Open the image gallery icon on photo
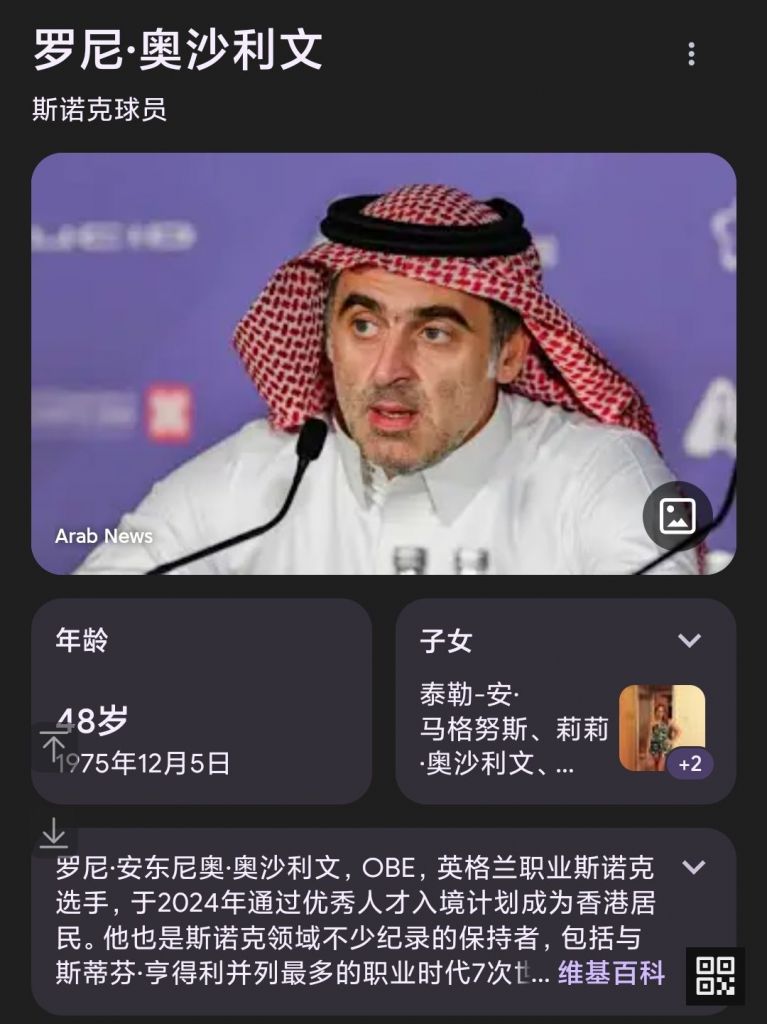The height and width of the screenshot is (1024, 767). click(x=677, y=516)
